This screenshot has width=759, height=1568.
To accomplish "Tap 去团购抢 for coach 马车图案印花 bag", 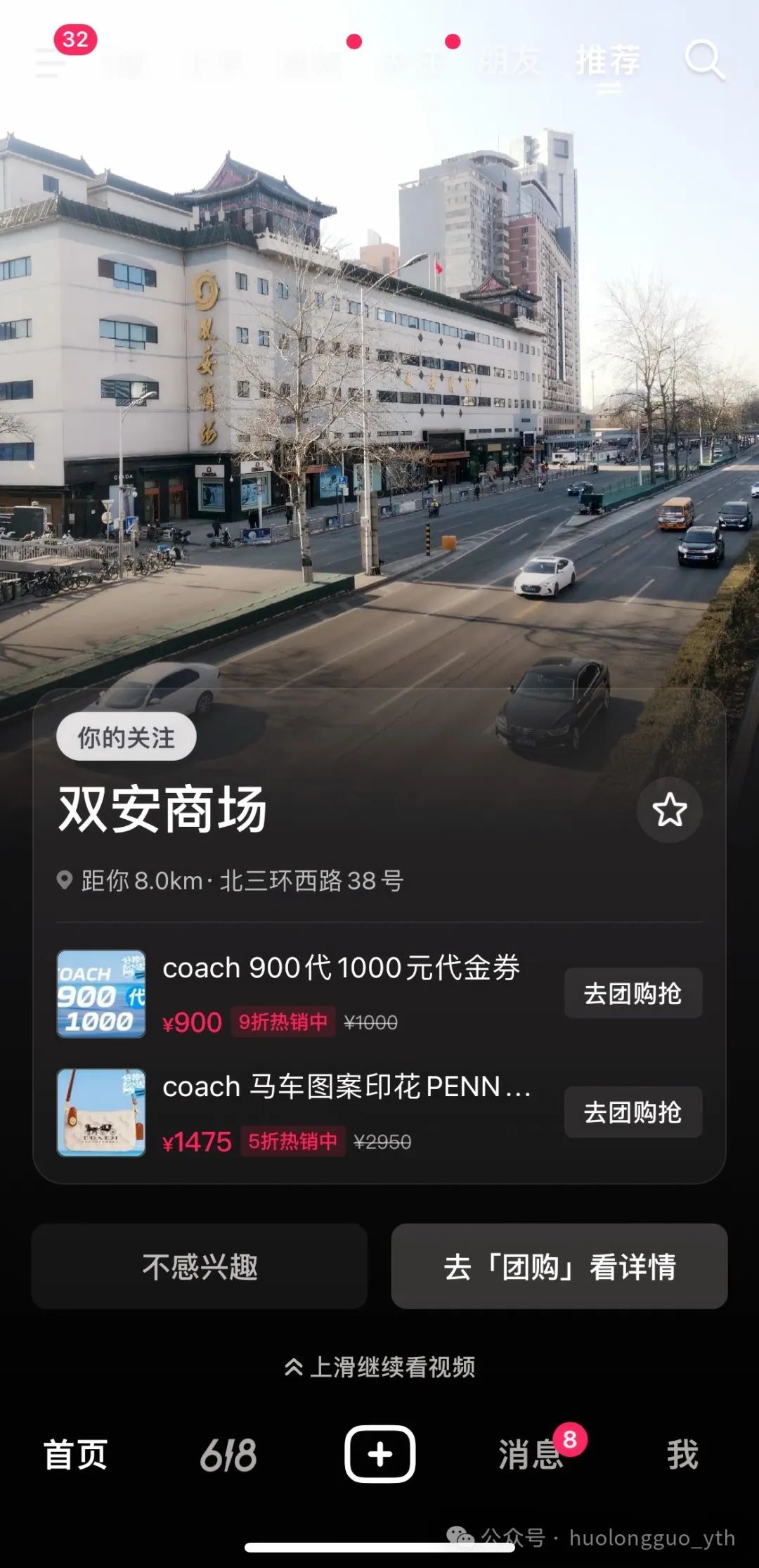I will tap(632, 1112).
